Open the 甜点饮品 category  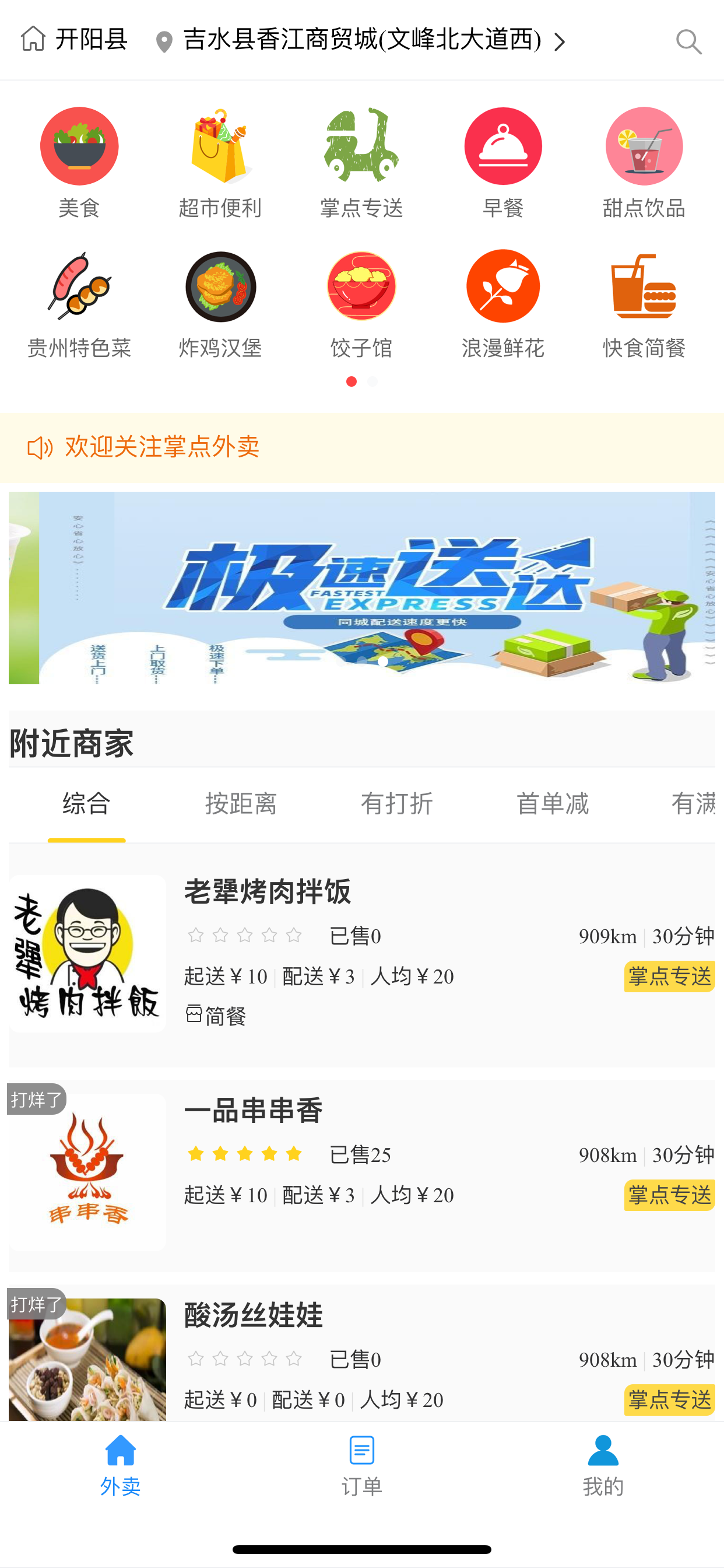[644, 162]
